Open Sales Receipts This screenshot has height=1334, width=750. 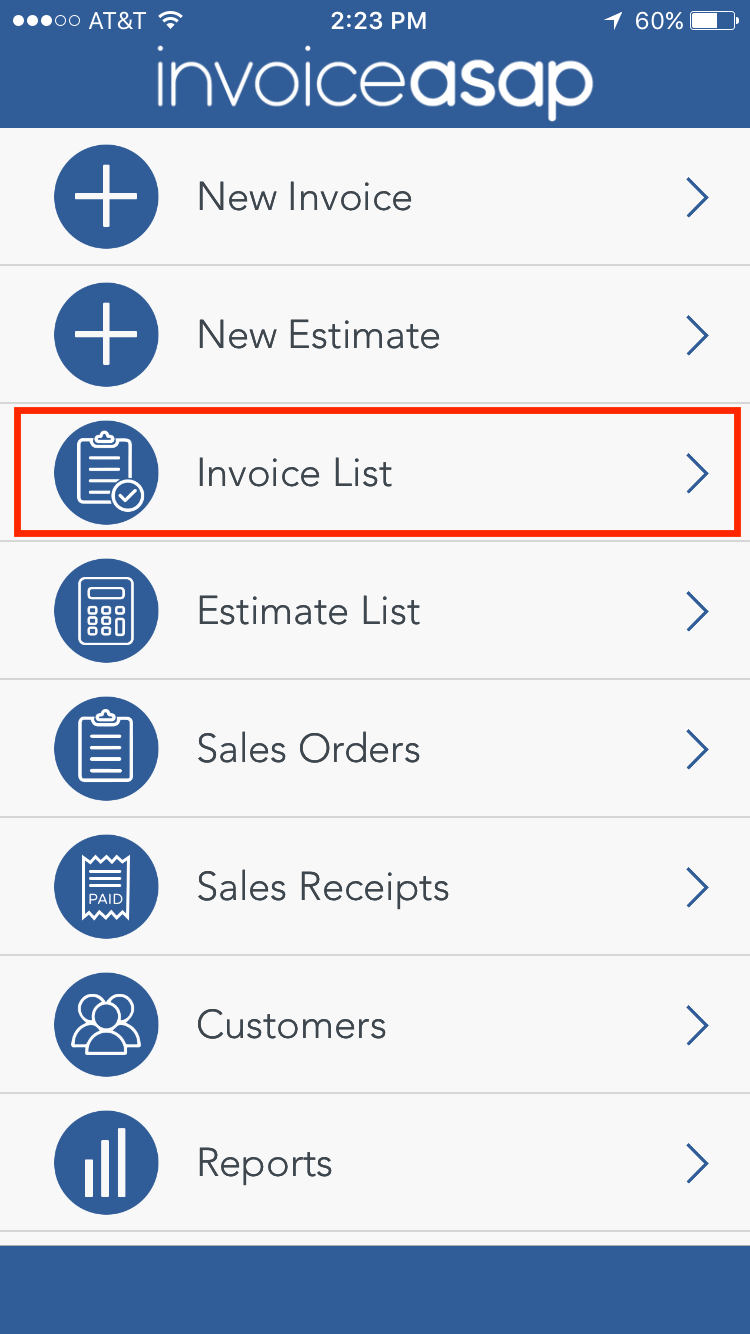375,887
